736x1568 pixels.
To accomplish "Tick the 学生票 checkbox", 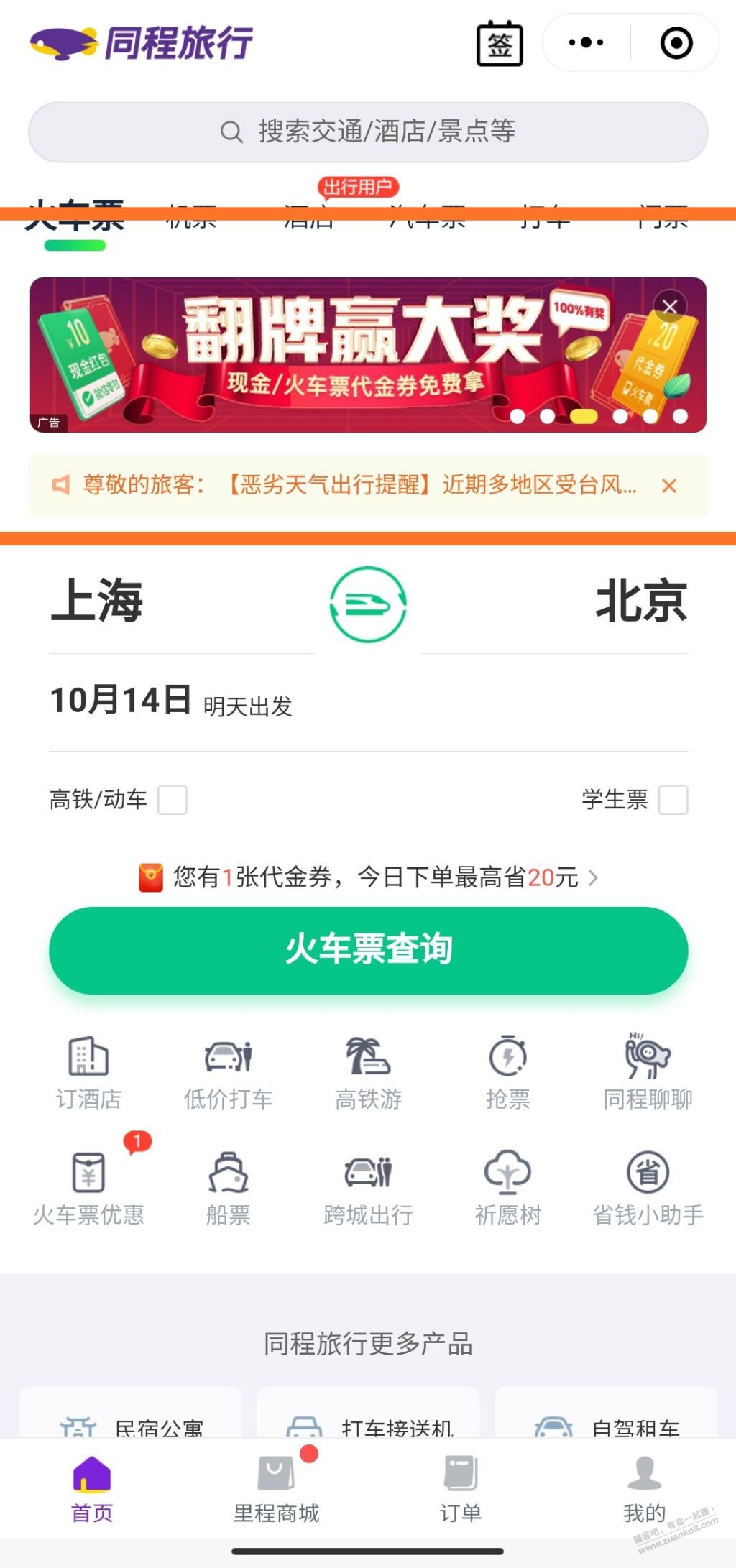I will pos(673,799).
